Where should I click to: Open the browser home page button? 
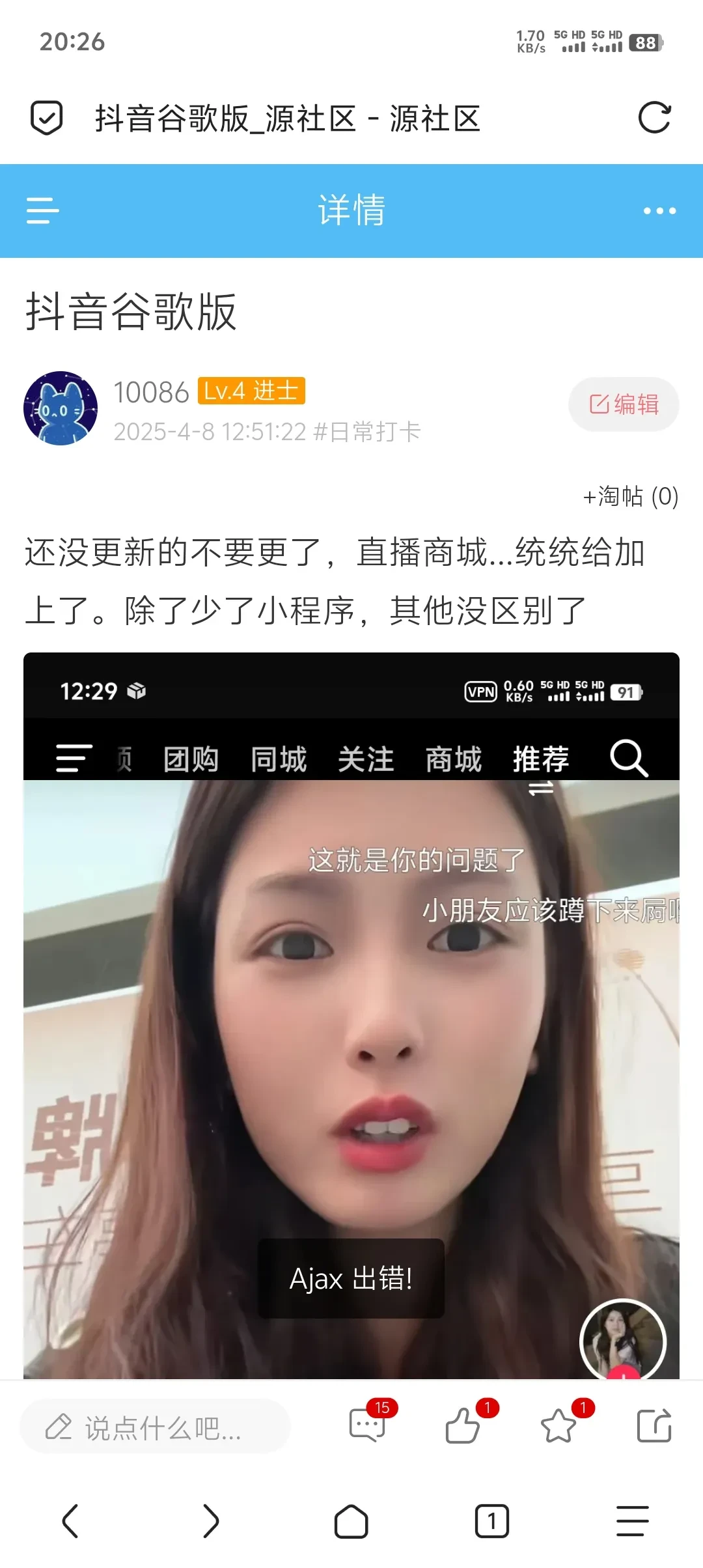(351, 1521)
